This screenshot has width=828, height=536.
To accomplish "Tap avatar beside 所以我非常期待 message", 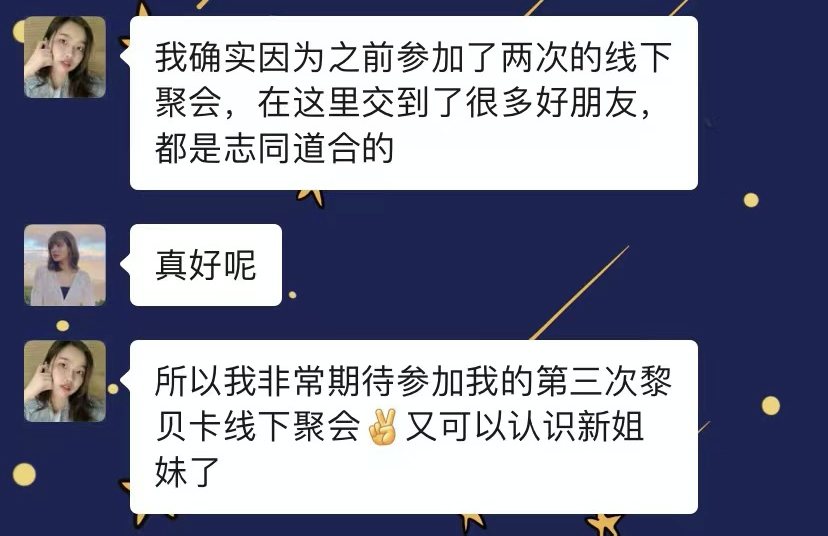I will pyautogui.click(x=65, y=381).
